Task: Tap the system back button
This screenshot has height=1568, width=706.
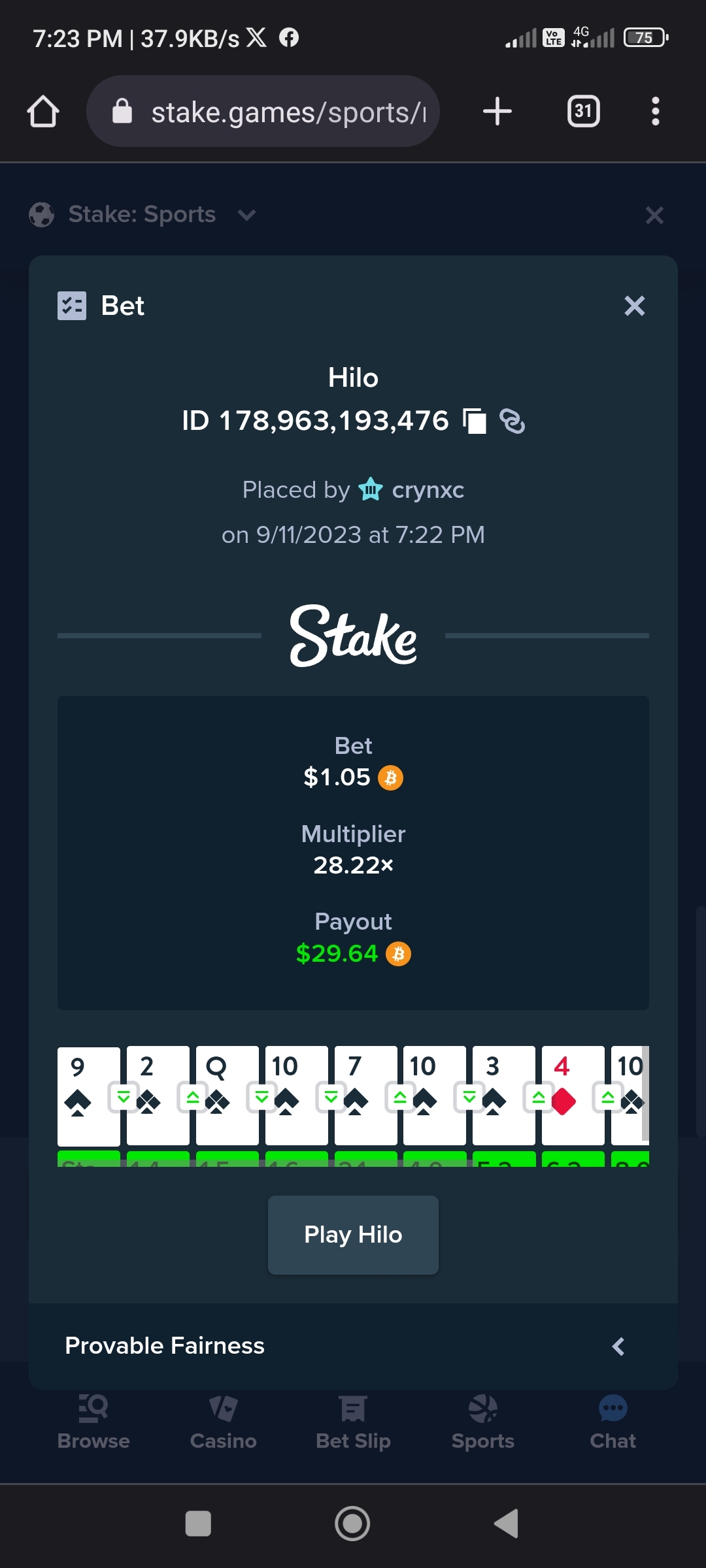Action: [506, 1524]
